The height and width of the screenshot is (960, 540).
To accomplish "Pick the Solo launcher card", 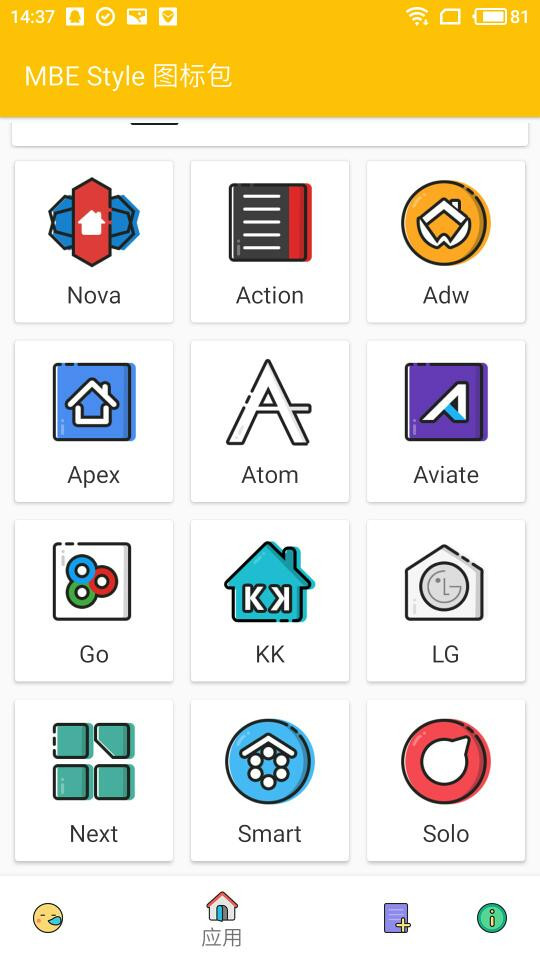I will (x=446, y=780).
